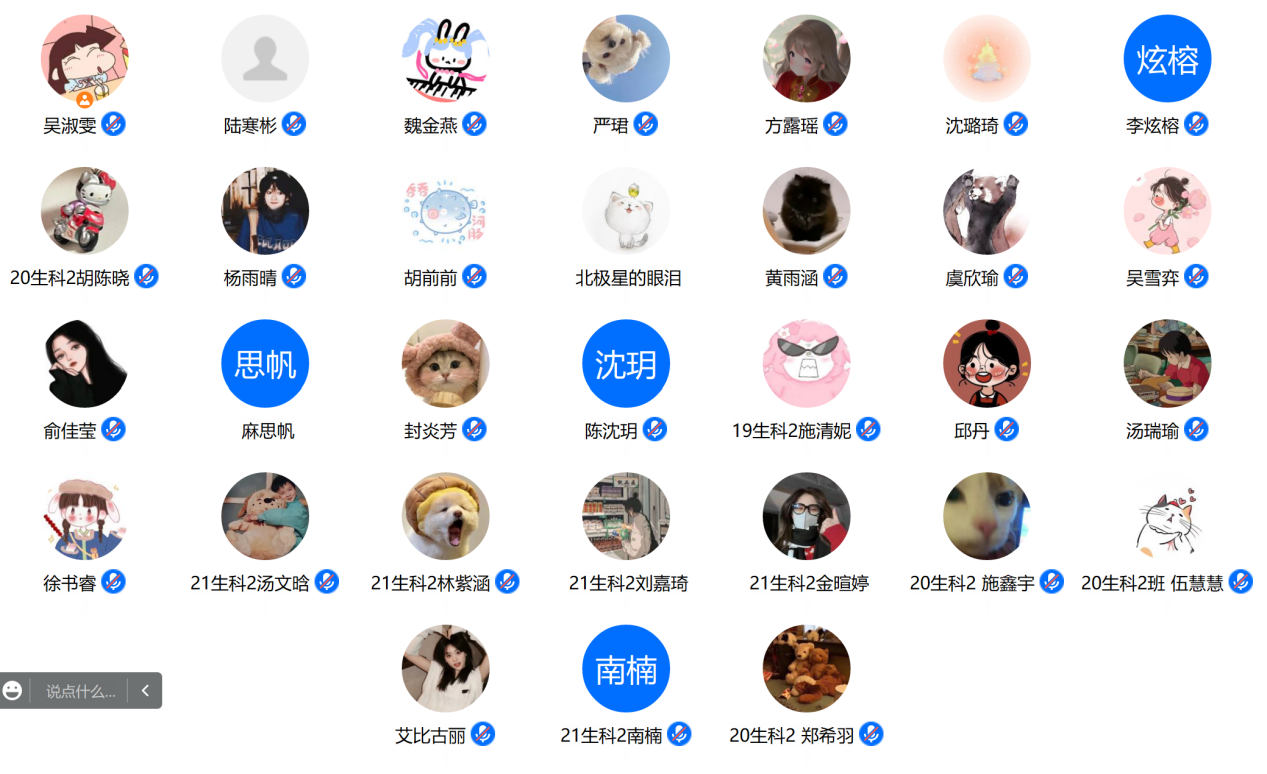Viewport: 1267px width, 774px height.
Task: Collapse the chat bar with arrow
Action: pyautogui.click(x=145, y=691)
